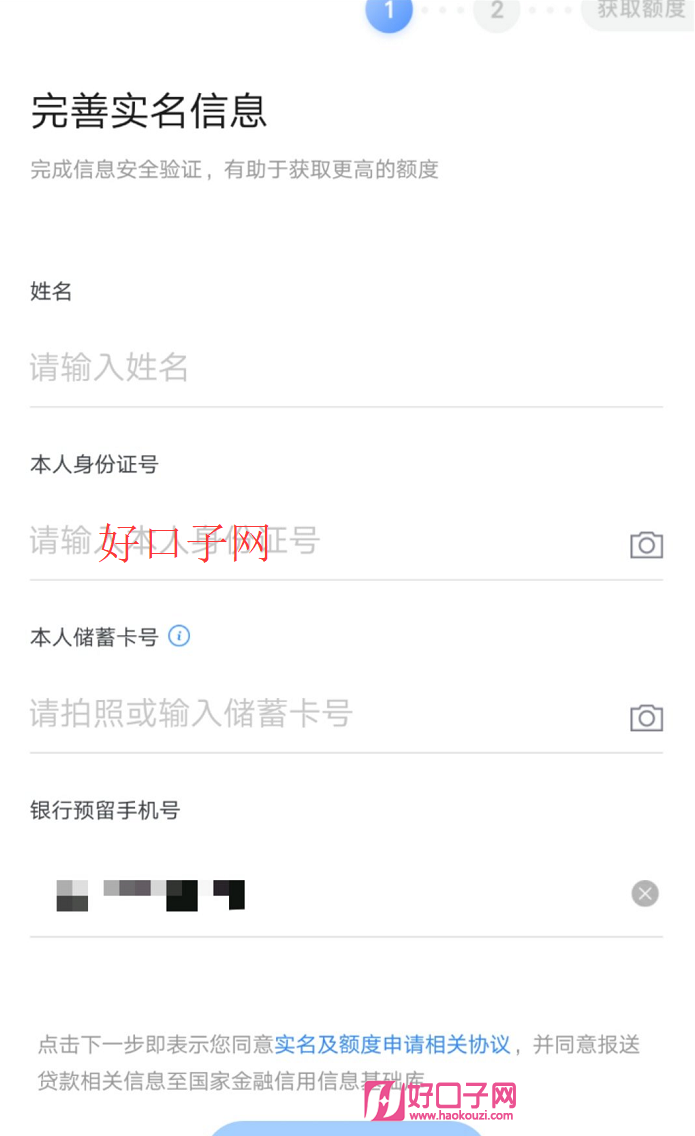Clear the bank reserved phone number

click(645, 894)
